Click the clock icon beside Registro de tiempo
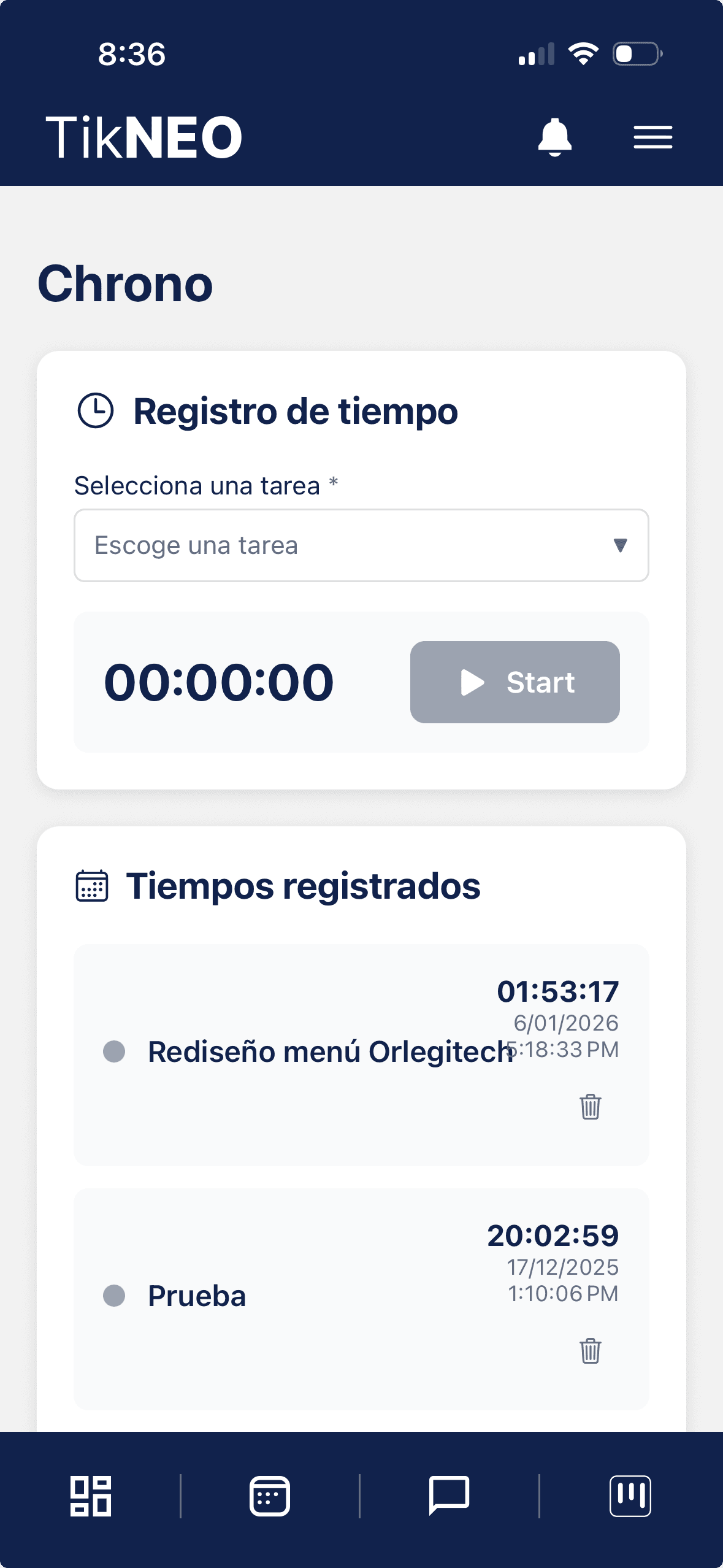The image size is (723, 1568). coord(96,411)
